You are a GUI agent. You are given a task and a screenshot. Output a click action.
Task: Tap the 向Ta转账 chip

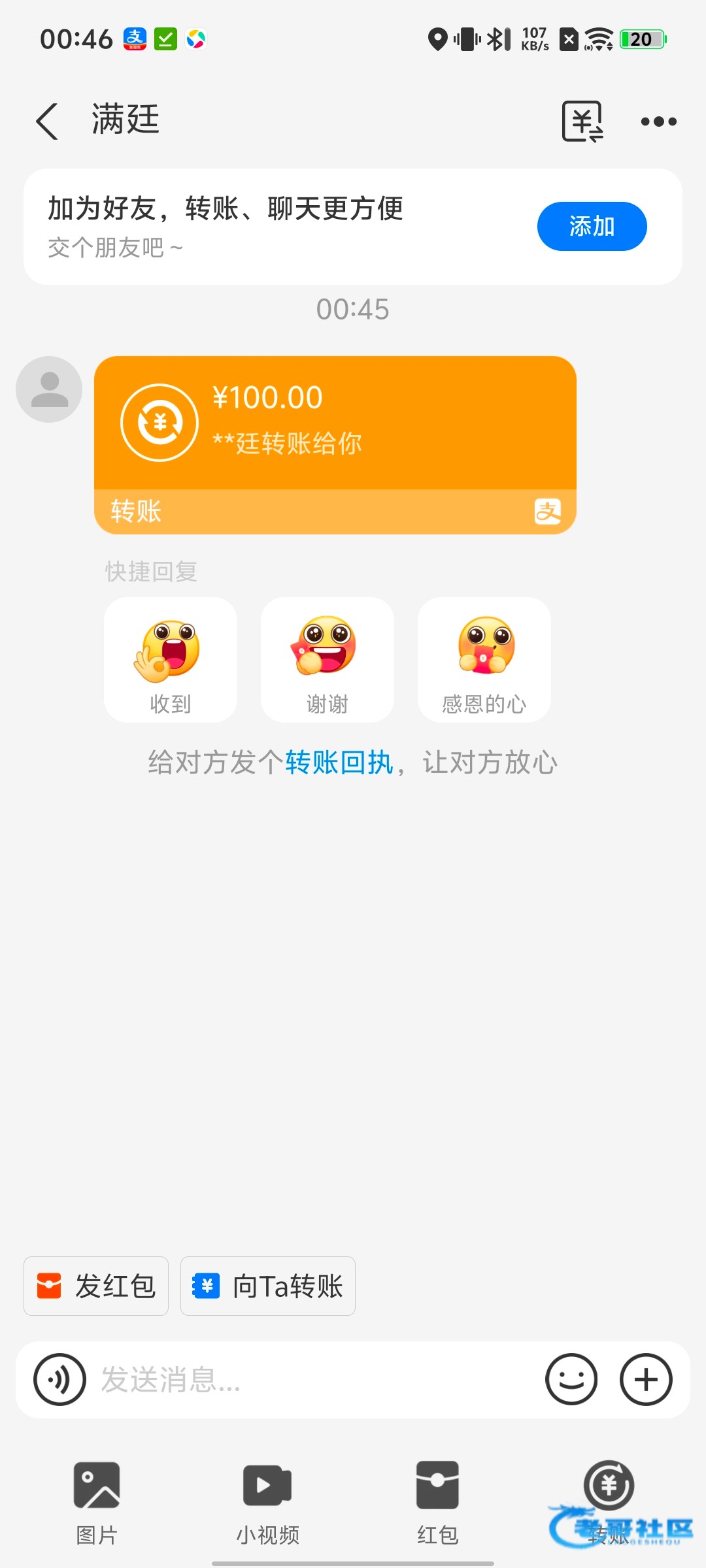coord(268,1286)
